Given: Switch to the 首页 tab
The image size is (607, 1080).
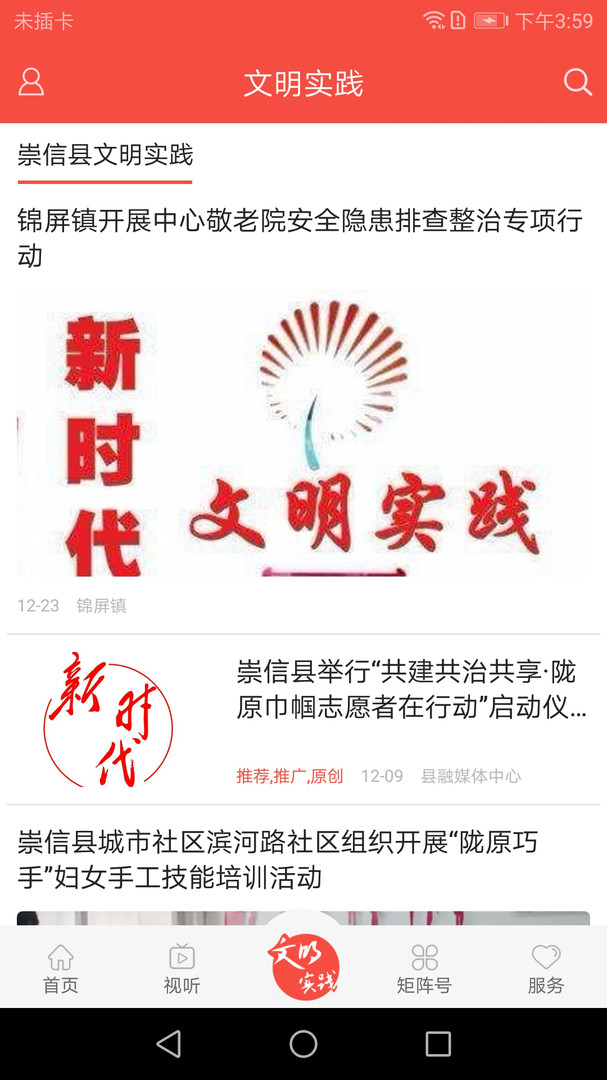Looking at the screenshot, I should 60,968.
